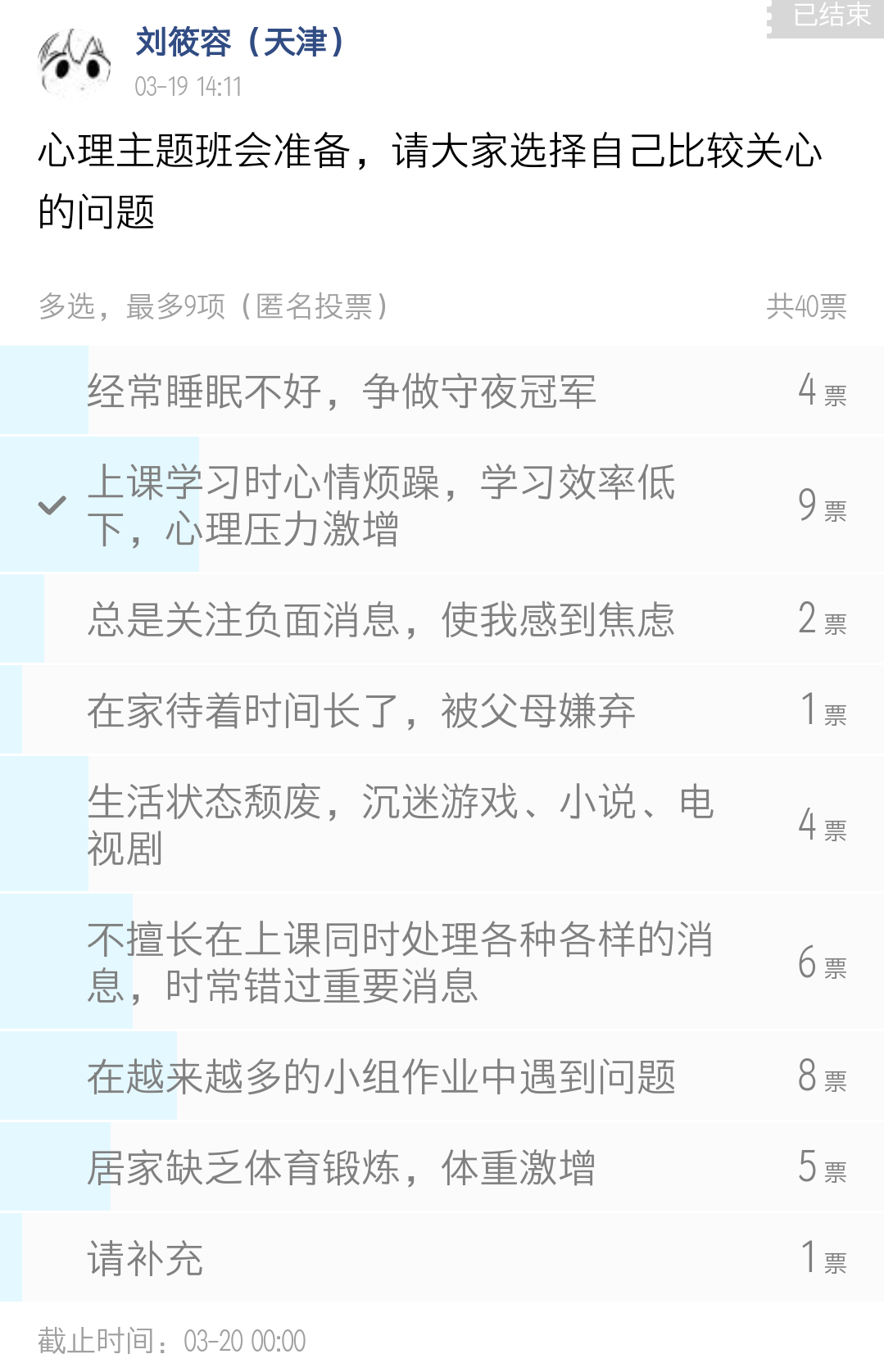Screen dimensions: 884x1372
Task: Choose the option 总是关注负面消息，使我感到焦虑
Action: pos(381,619)
